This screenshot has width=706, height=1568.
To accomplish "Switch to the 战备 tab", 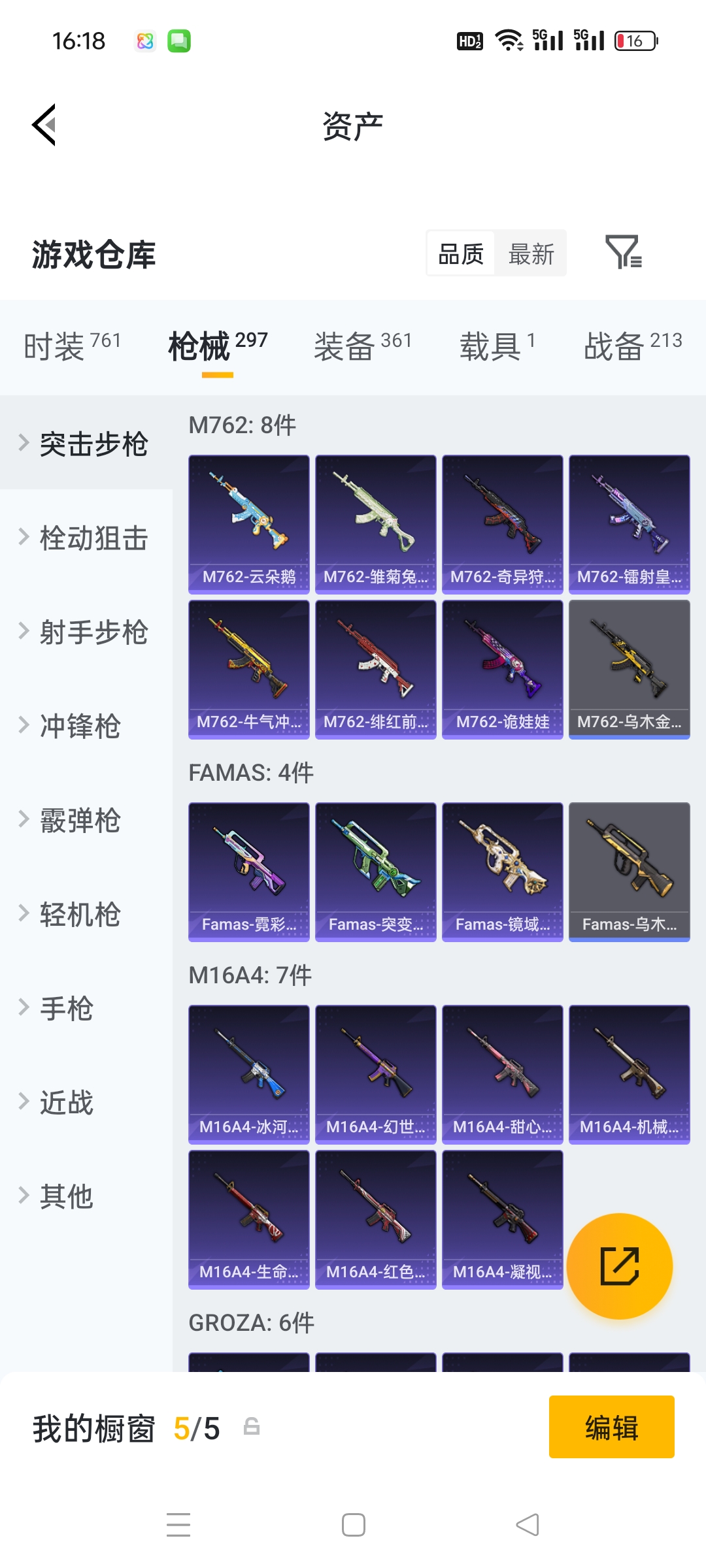I will point(632,346).
